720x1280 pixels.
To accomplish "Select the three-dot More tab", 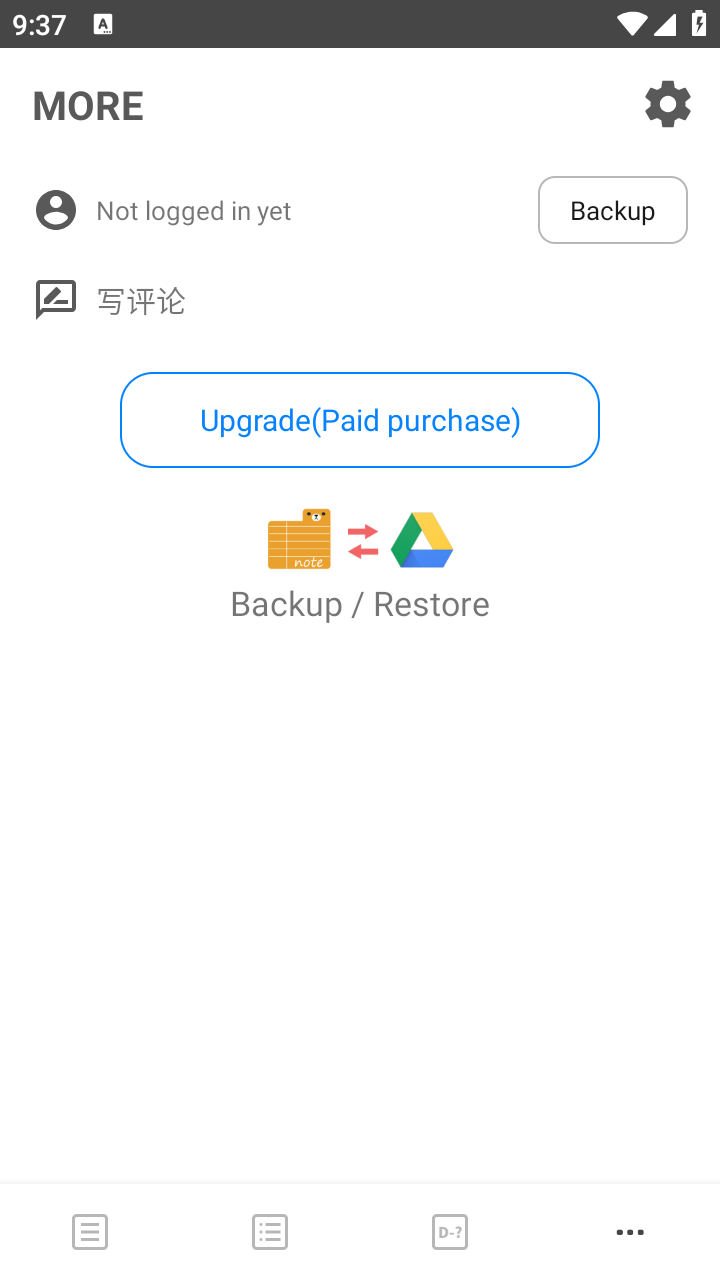I will 630,1232.
